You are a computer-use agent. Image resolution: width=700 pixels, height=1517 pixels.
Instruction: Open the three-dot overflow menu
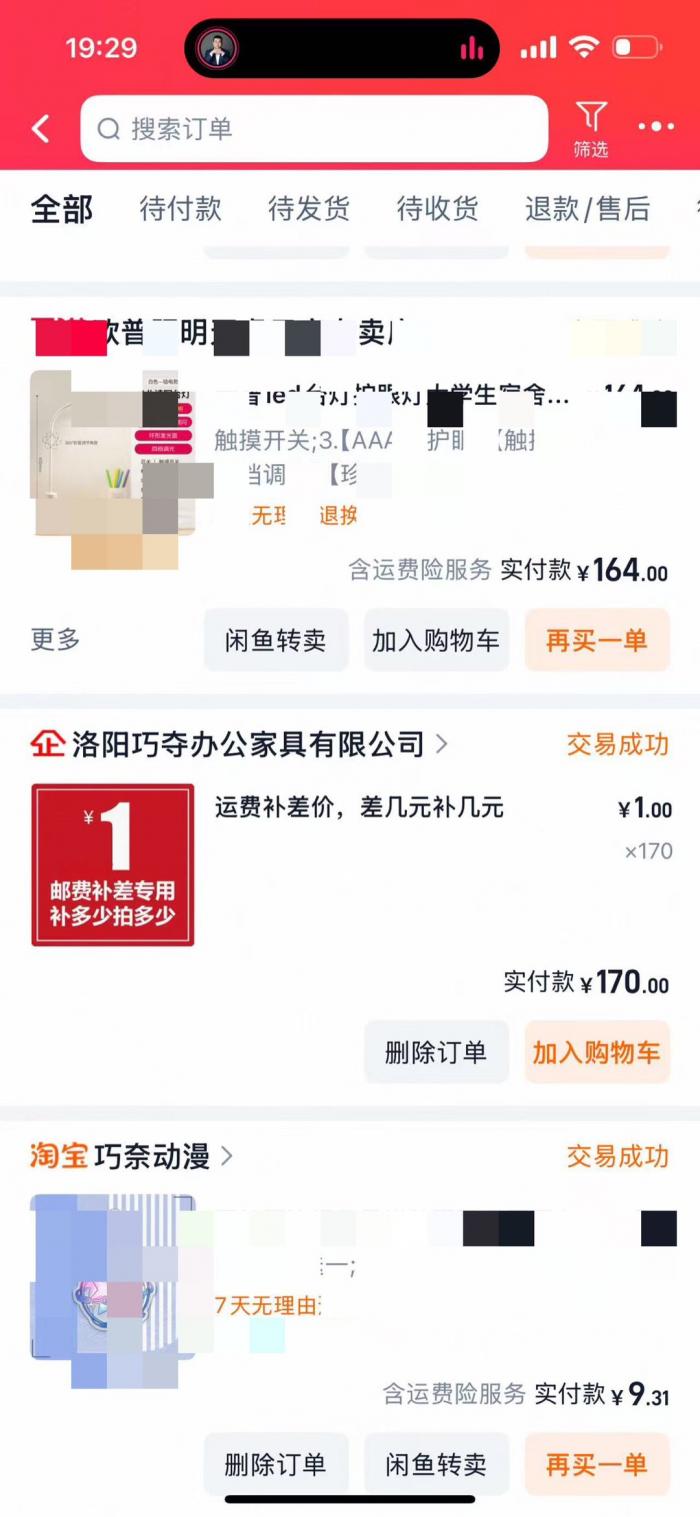click(x=656, y=127)
